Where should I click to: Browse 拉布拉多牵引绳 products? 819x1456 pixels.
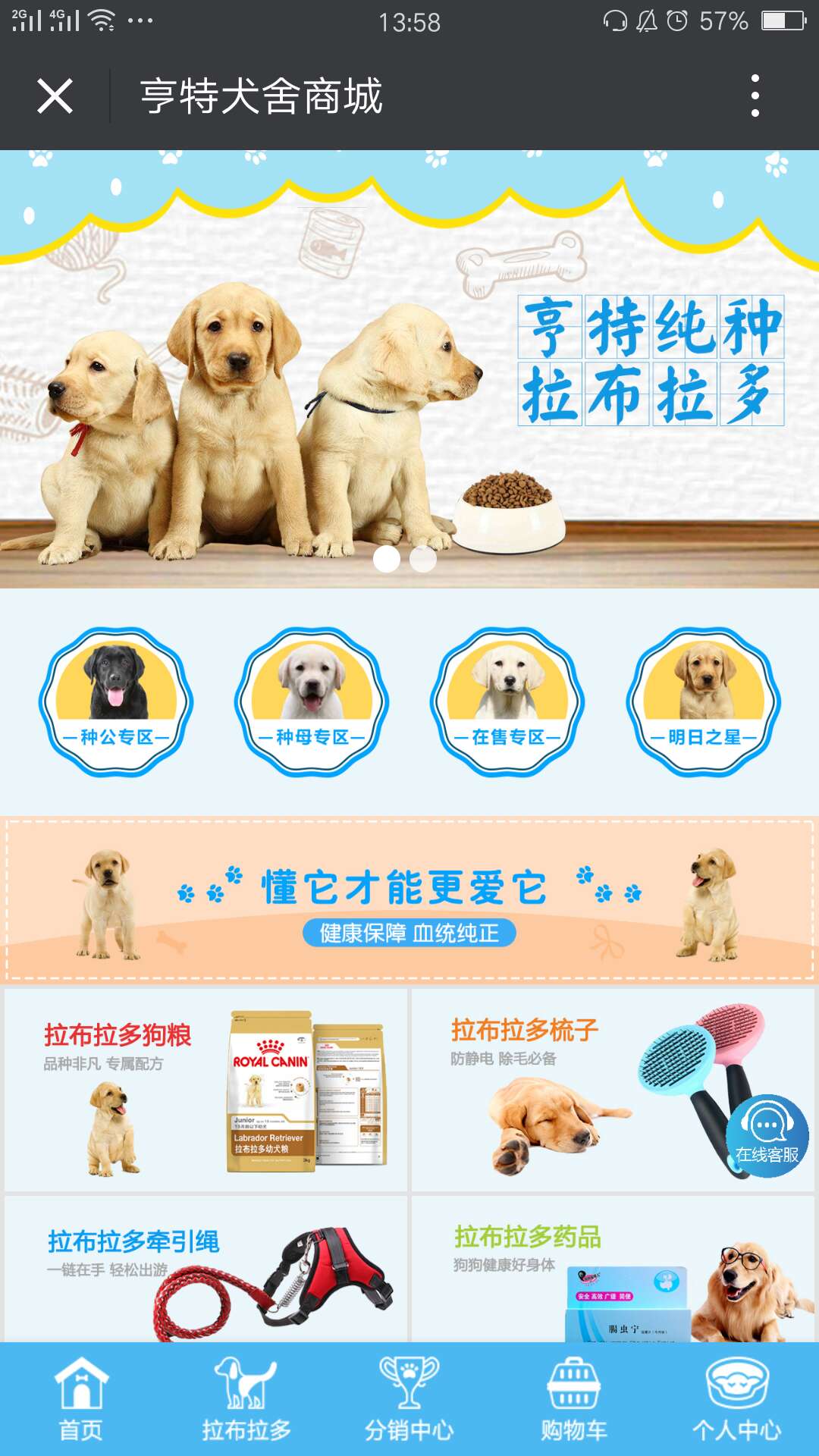[206, 1270]
